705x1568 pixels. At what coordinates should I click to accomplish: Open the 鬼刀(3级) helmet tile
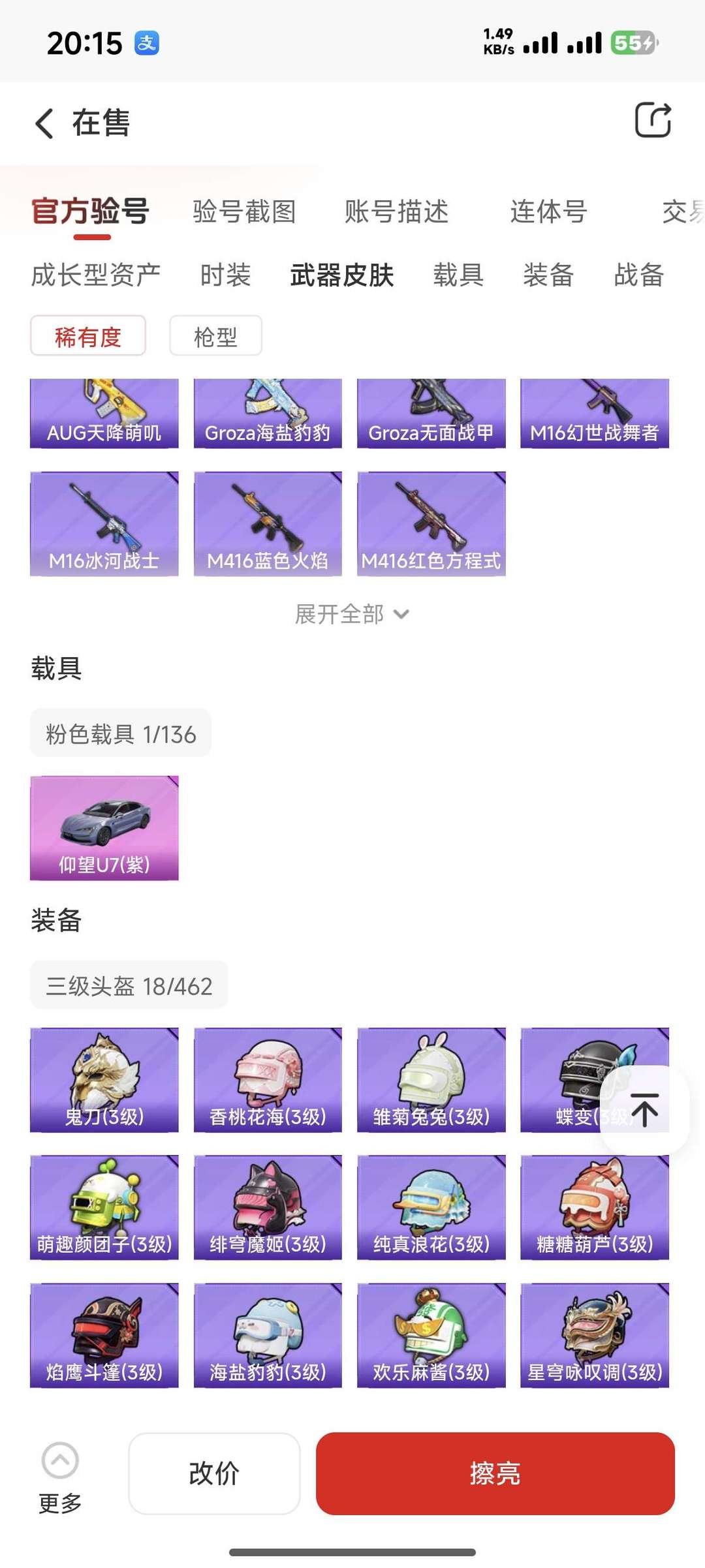coord(104,1079)
